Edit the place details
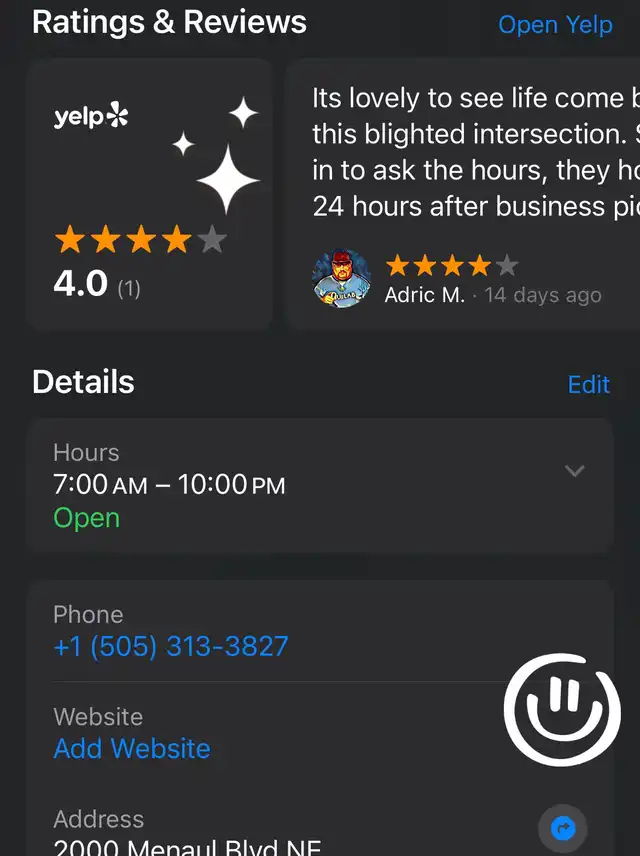Image resolution: width=640 pixels, height=856 pixels. [588, 385]
